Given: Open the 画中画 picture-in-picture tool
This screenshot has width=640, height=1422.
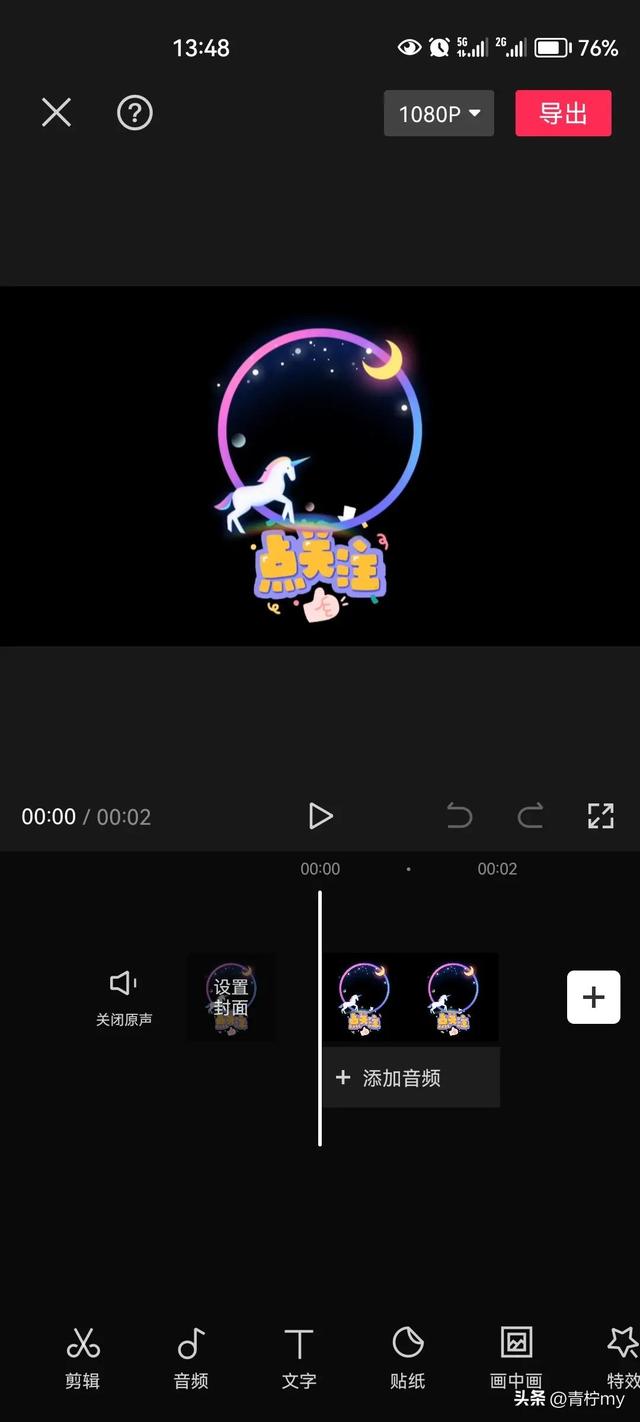Looking at the screenshot, I should coord(516,1358).
